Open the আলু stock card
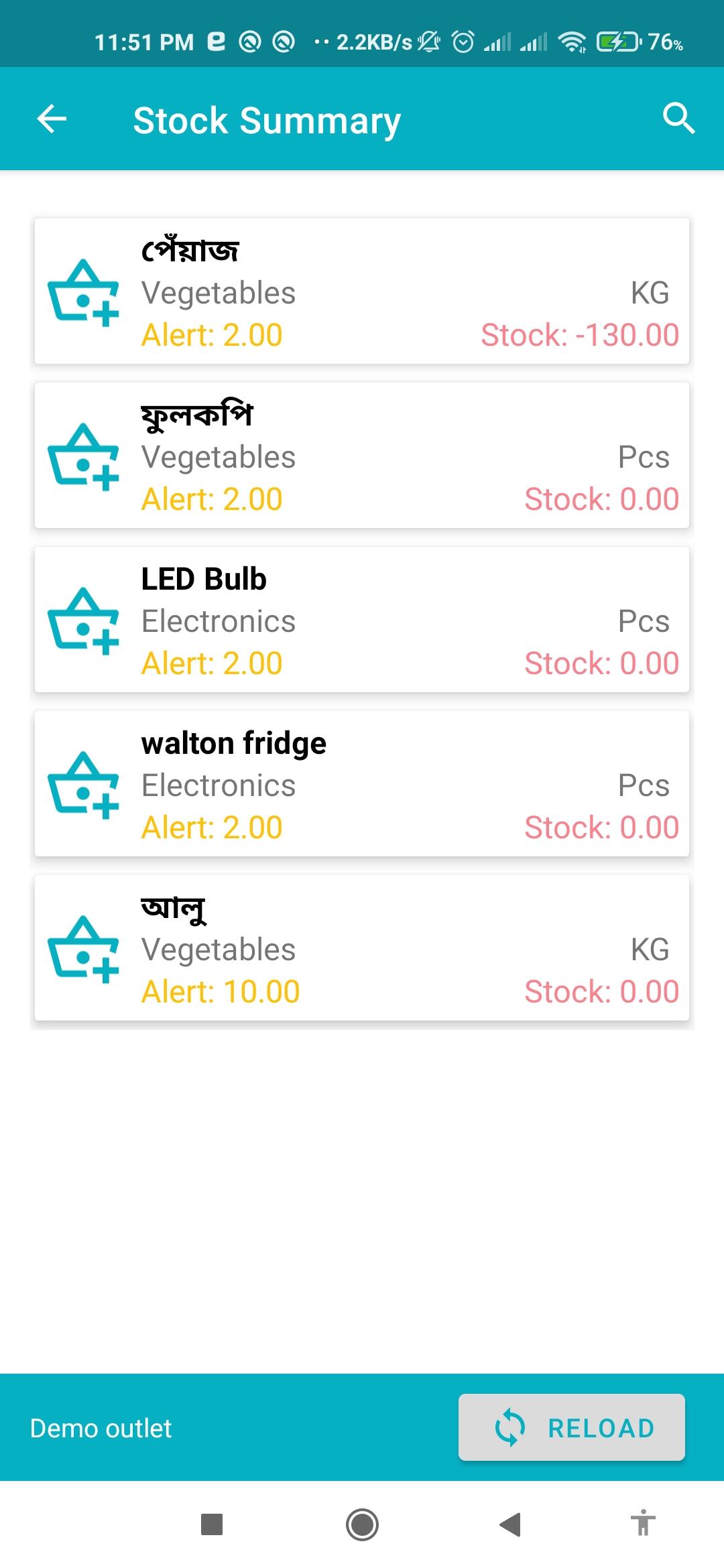This screenshot has height=1568, width=724. tap(362, 948)
